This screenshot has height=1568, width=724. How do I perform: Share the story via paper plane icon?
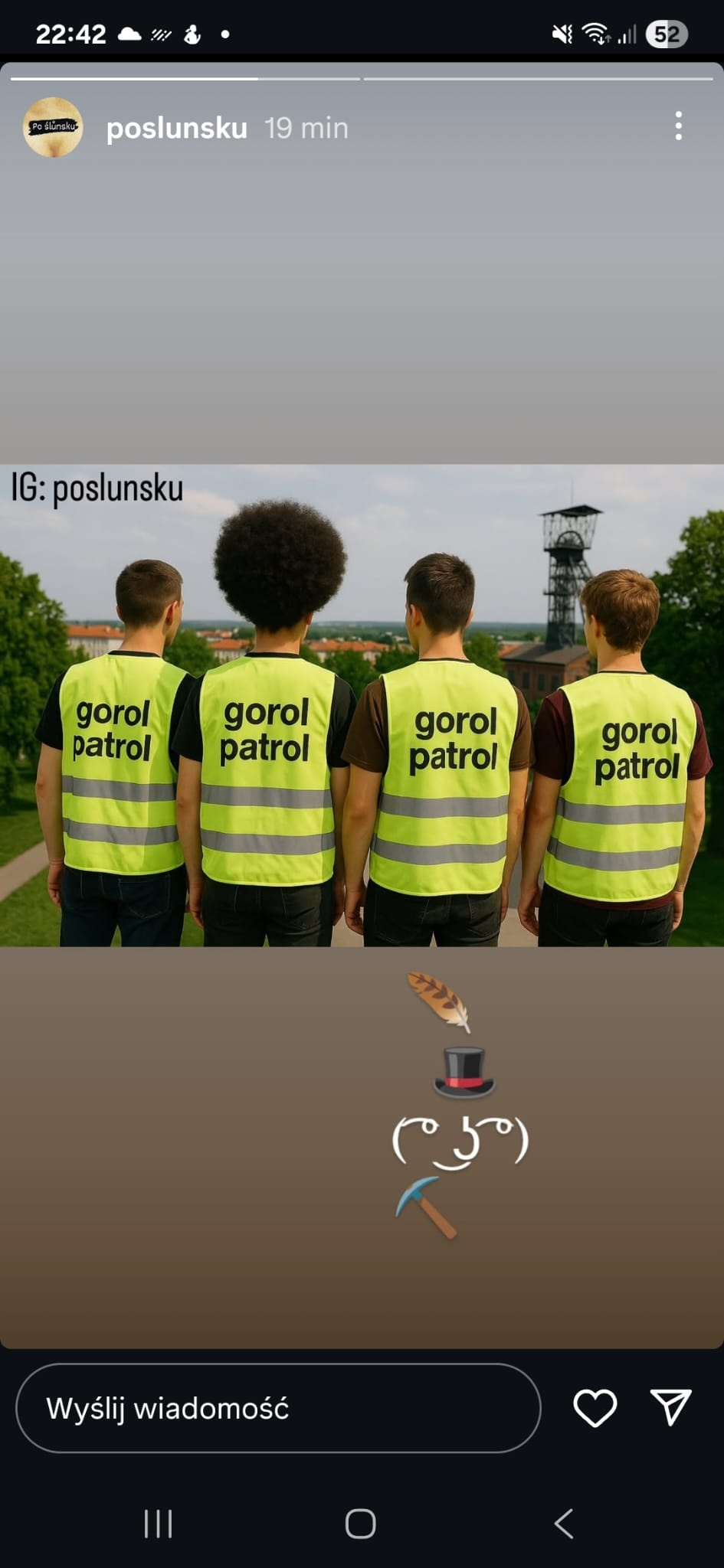[670, 1407]
